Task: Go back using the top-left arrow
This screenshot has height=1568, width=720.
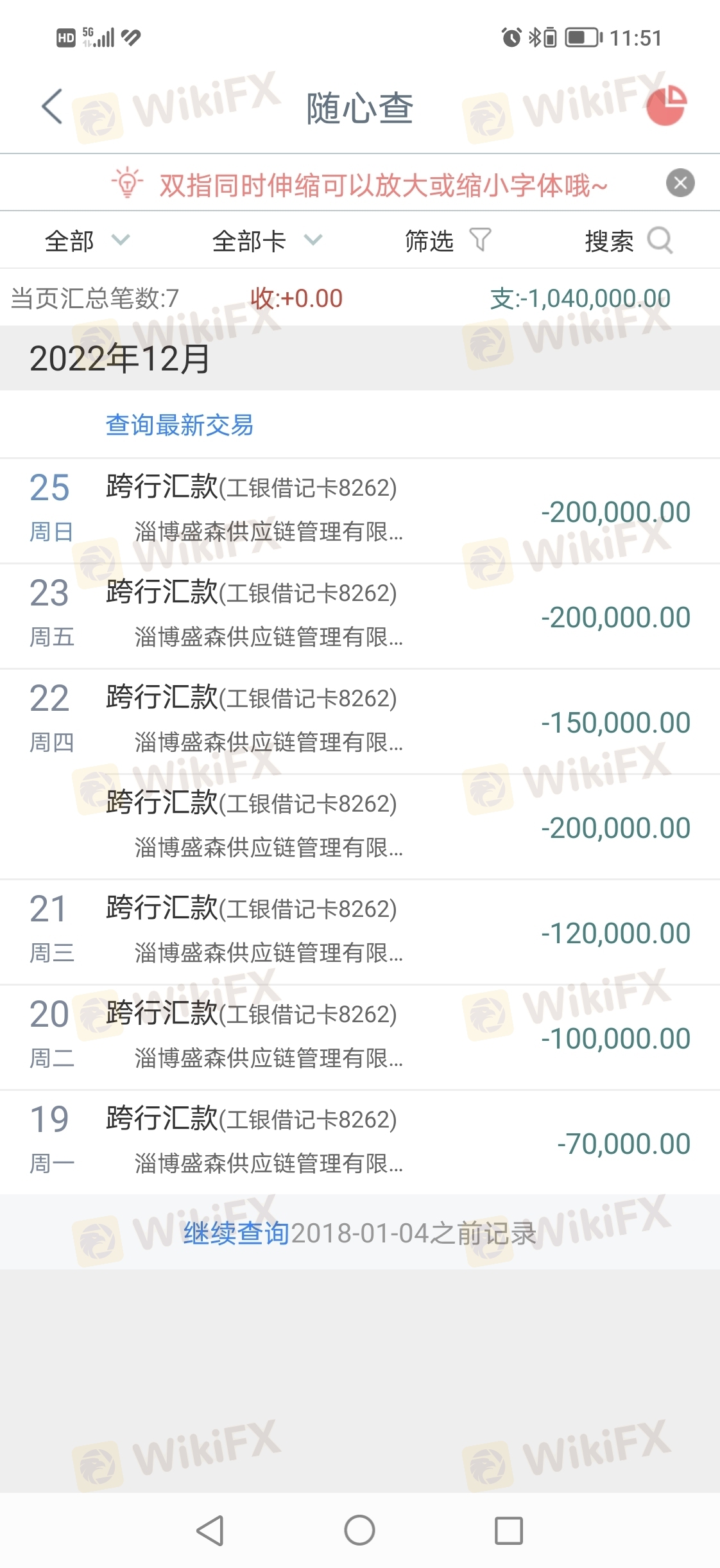Action: pyautogui.click(x=53, y=106)
